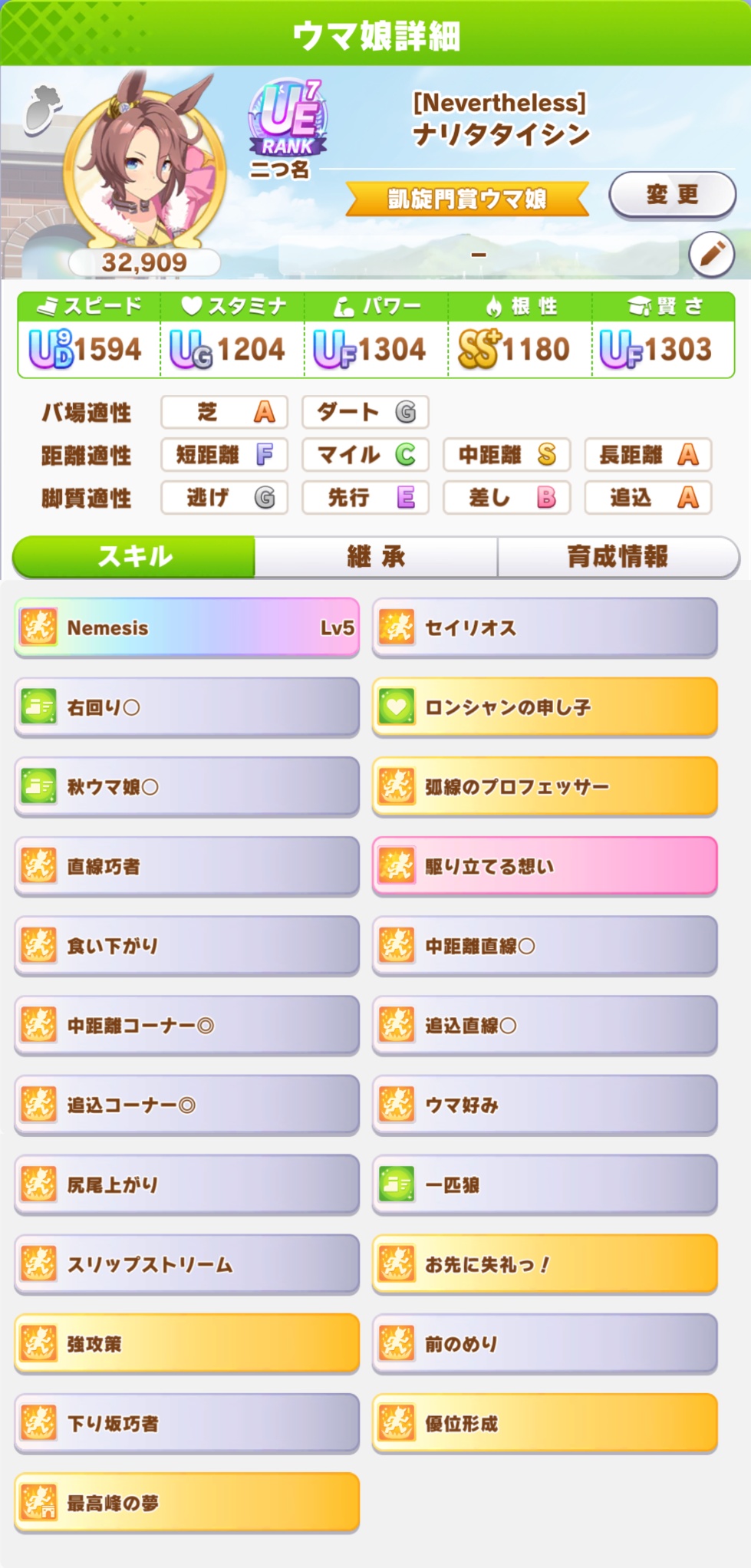View the セイリオス skill

(545, 628)
